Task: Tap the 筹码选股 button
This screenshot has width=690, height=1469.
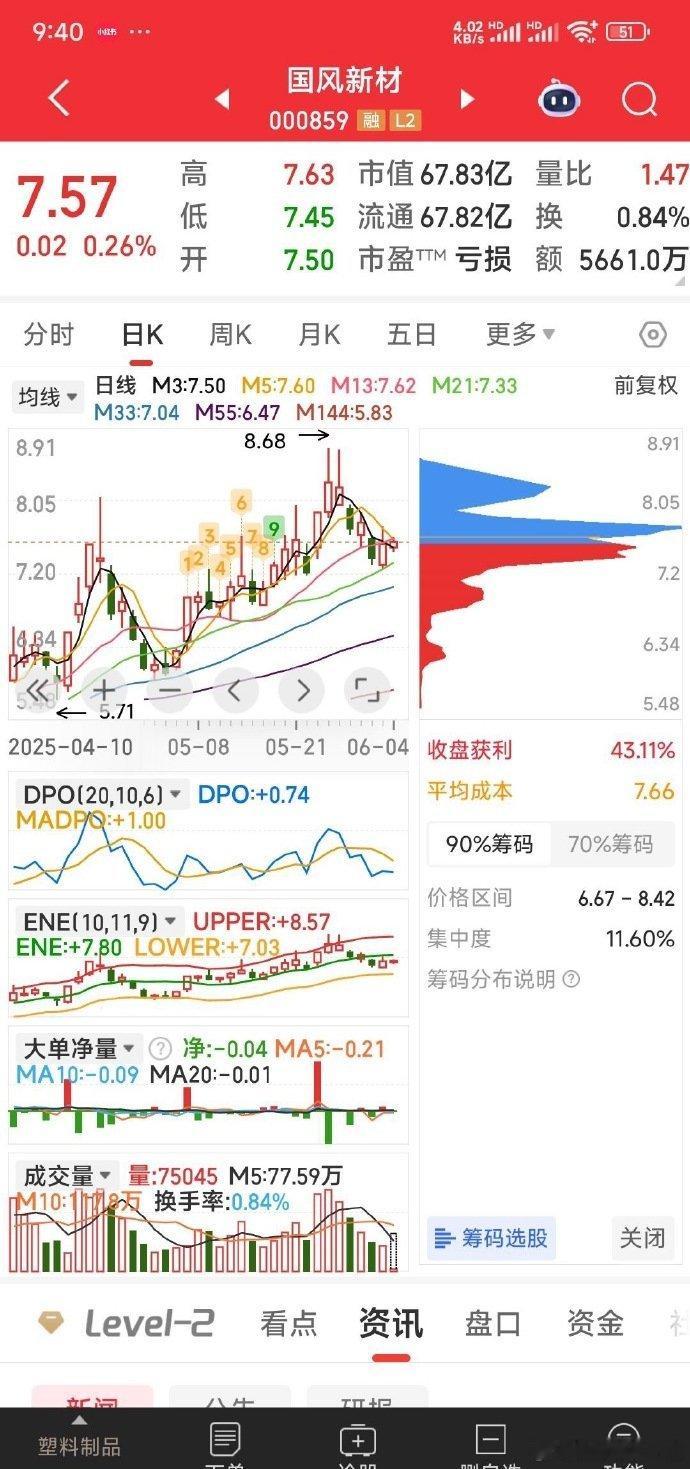Action: 492,1238
